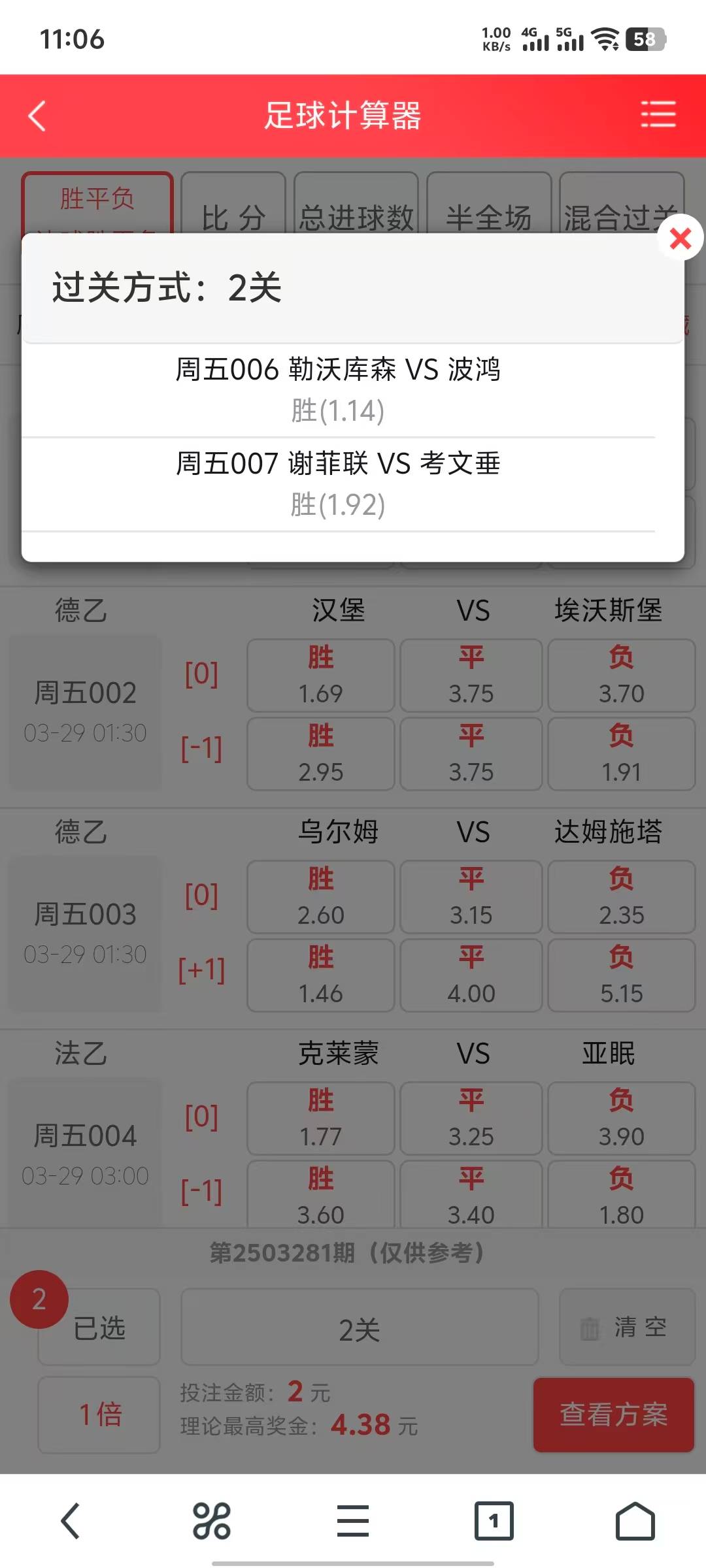The image size is (706, 1568).
Task: Select 负 3.90 for 克莱蒙 match
Action: [620, 1117]
